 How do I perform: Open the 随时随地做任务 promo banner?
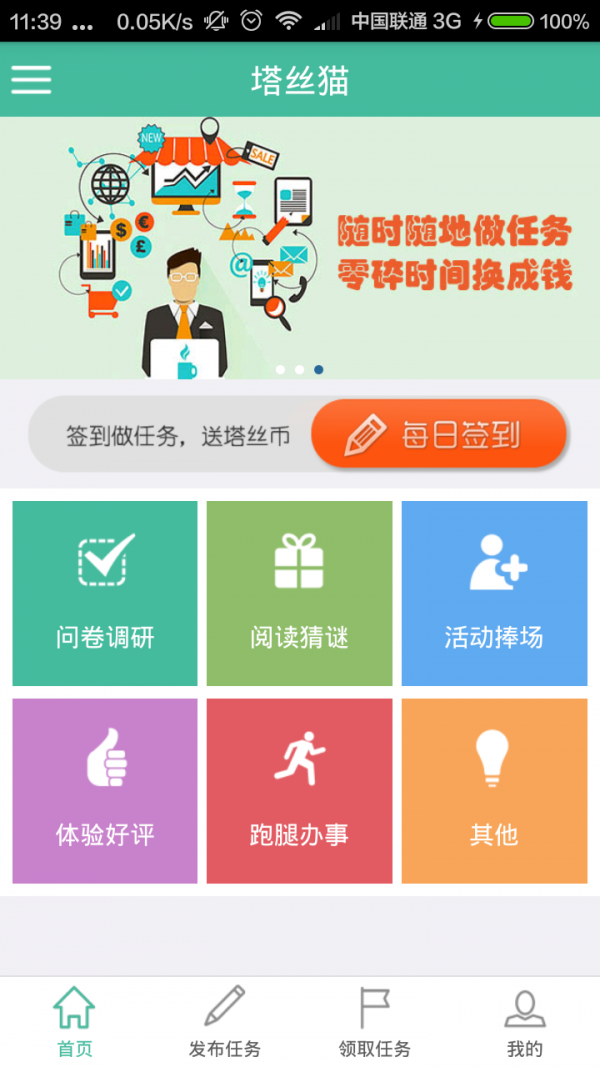coord(300,248)
